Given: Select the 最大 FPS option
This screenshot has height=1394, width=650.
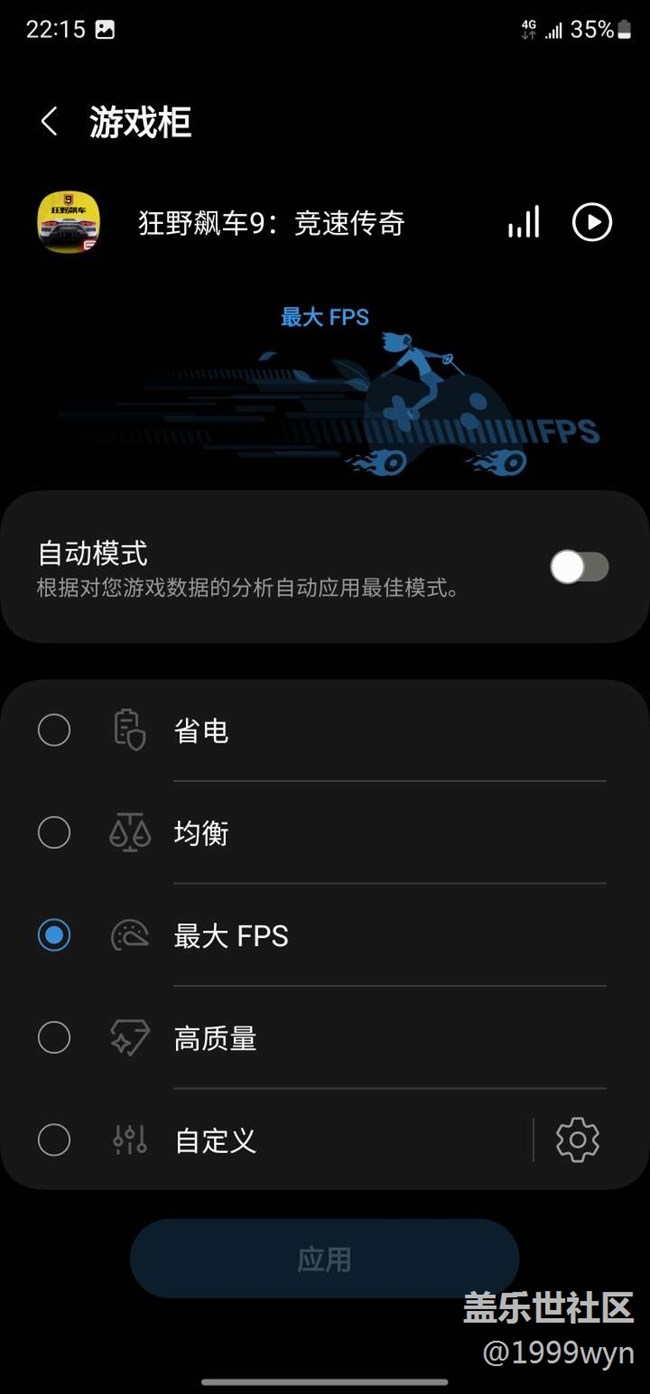Looking at the screenshot, I should (x=54, y=935).
